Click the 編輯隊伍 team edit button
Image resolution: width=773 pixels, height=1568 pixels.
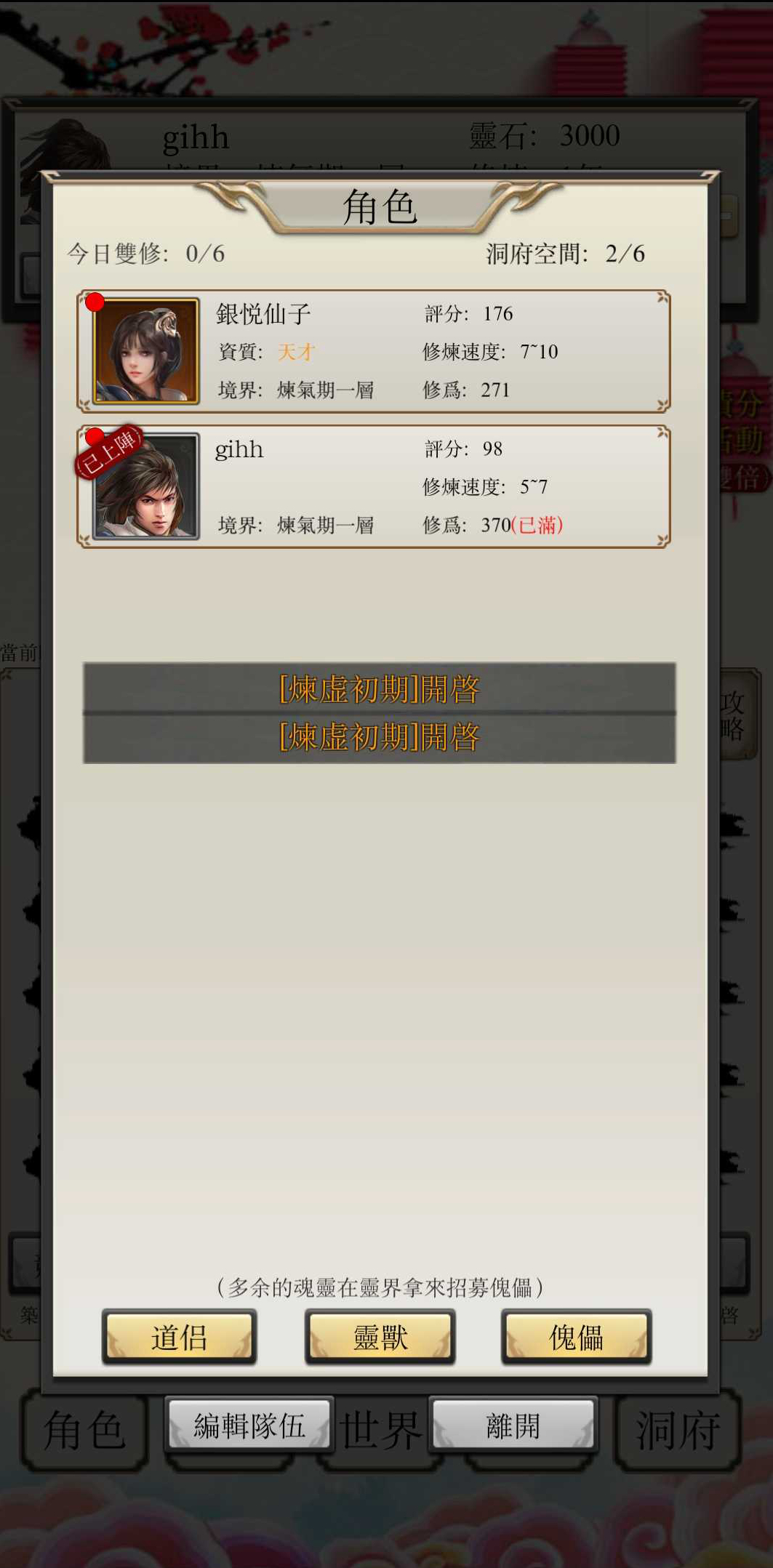point(250,1426)
